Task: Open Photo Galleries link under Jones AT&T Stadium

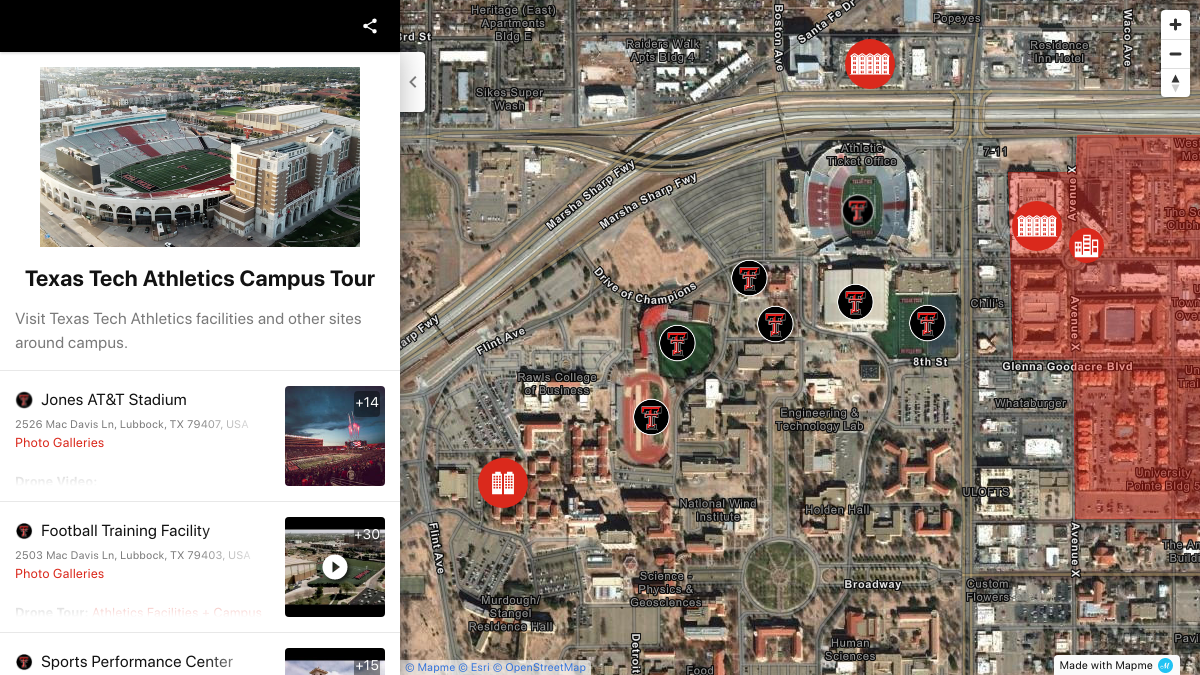Action: point(60,443)
